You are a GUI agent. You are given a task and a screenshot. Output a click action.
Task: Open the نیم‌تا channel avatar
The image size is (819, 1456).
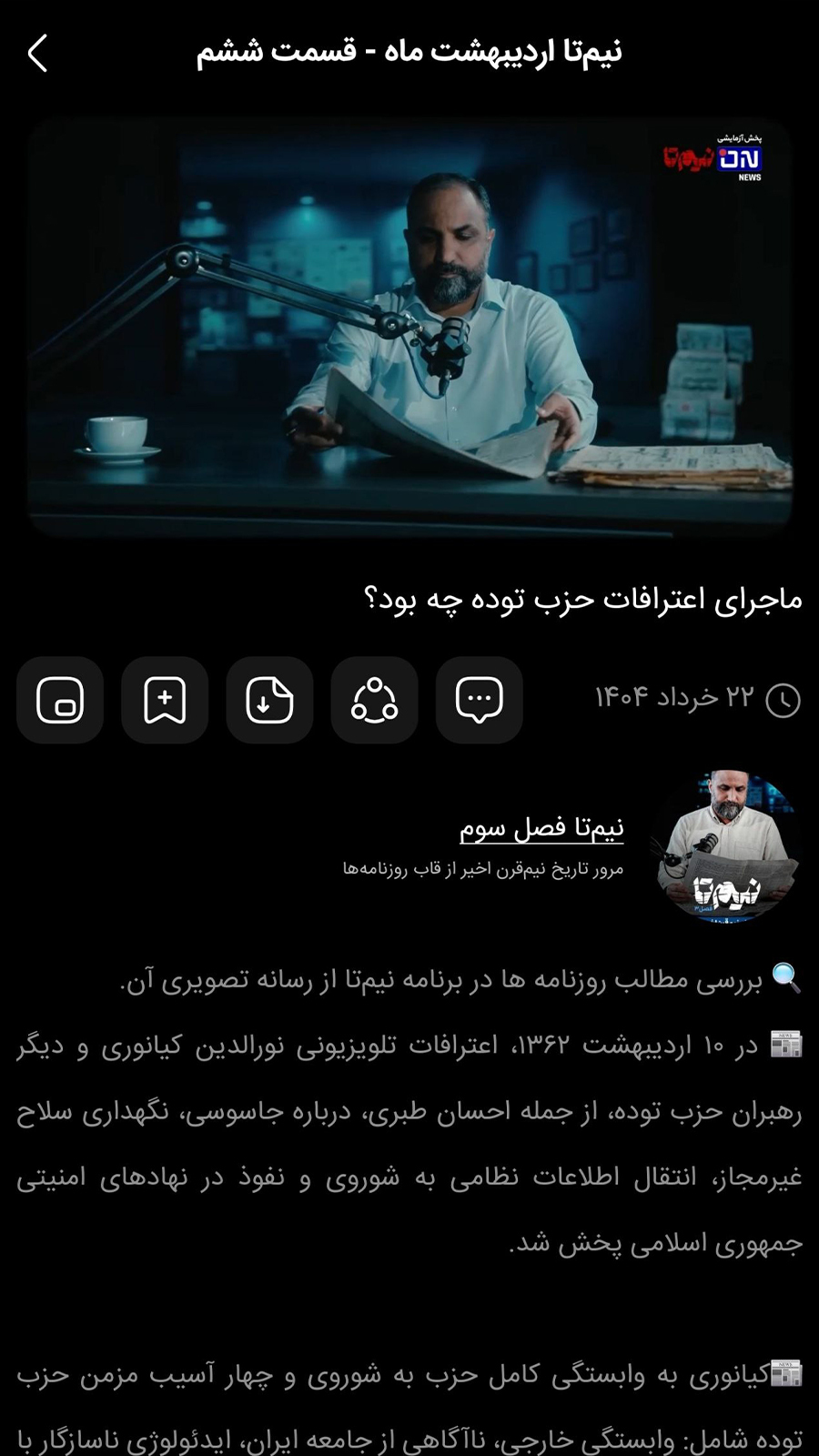coord(728,847)
